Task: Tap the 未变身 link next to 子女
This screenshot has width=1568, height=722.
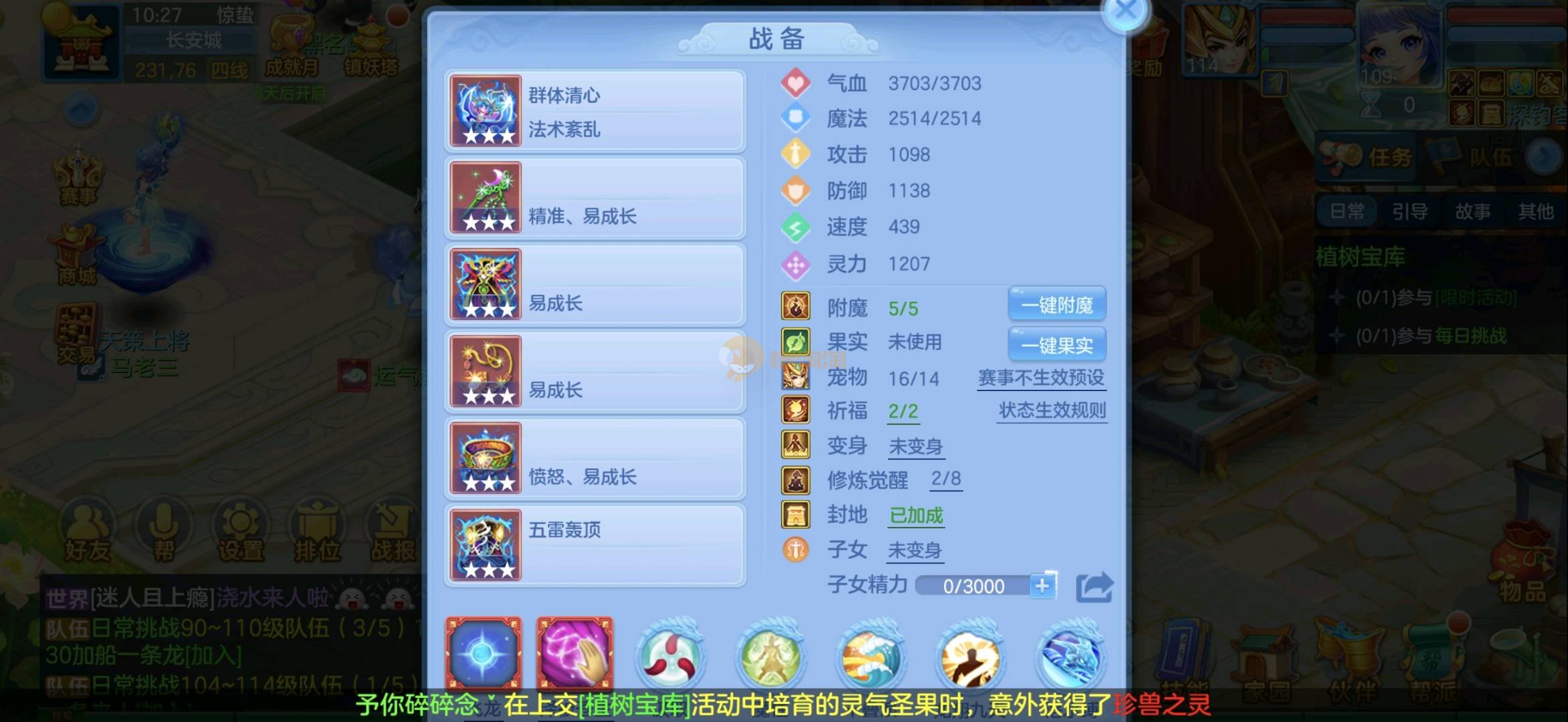Action: point(914,550)
